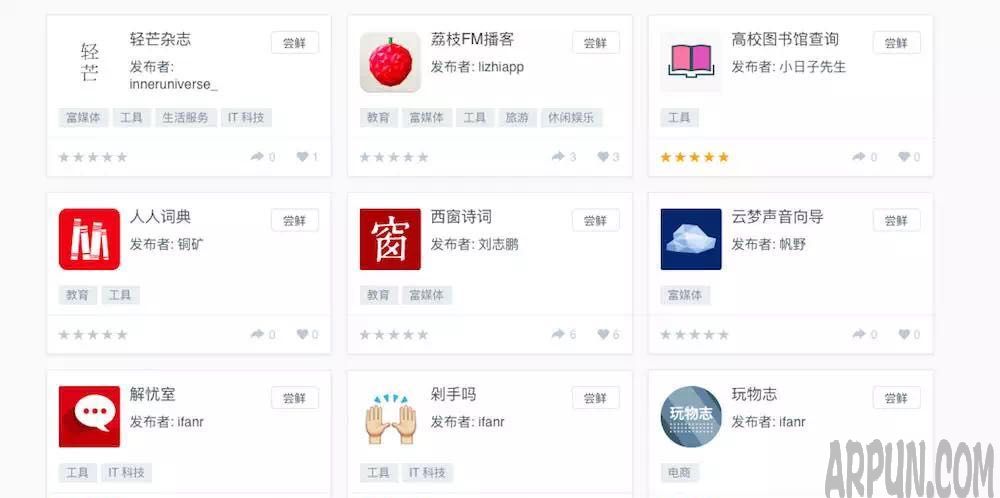The width and height of the screenshot is (1000, 498).
Task: Select 生活服务 tag on 轻芒杂志
Action: tap(186, 118)
